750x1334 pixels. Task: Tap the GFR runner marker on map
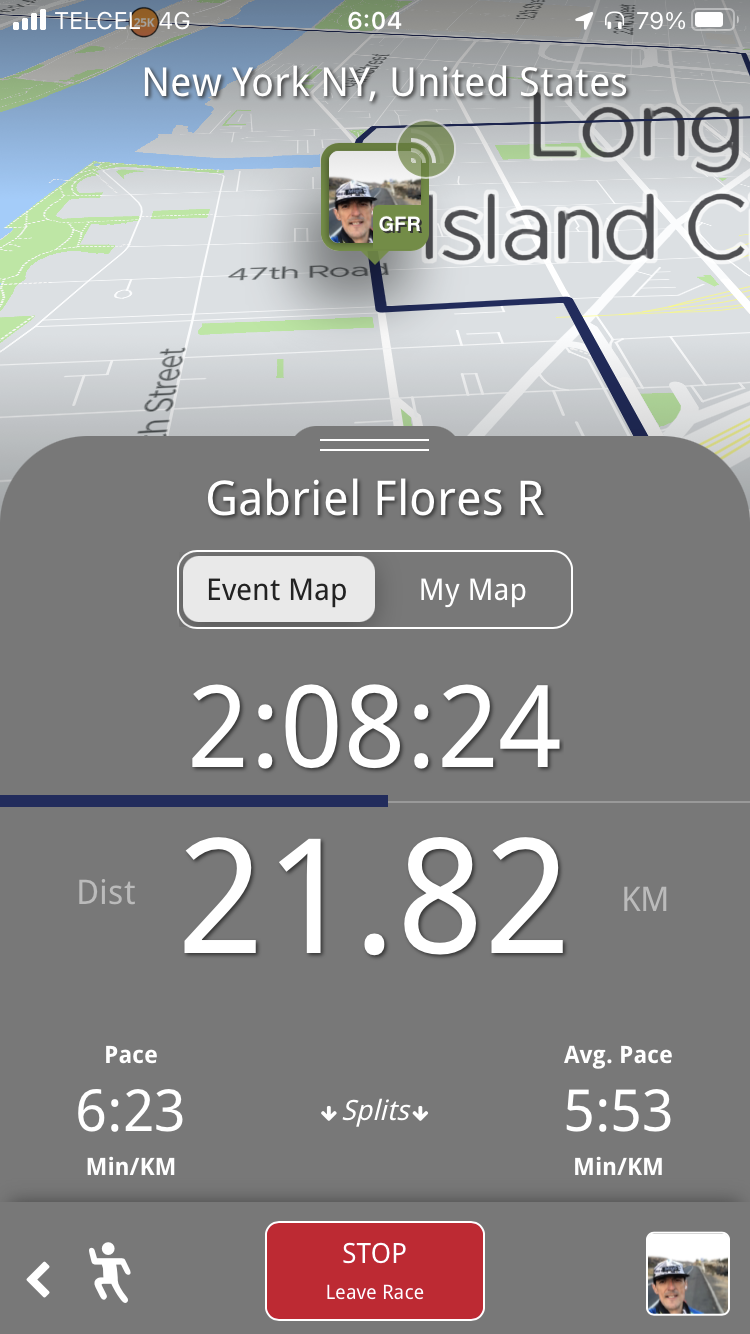point(374,200)
